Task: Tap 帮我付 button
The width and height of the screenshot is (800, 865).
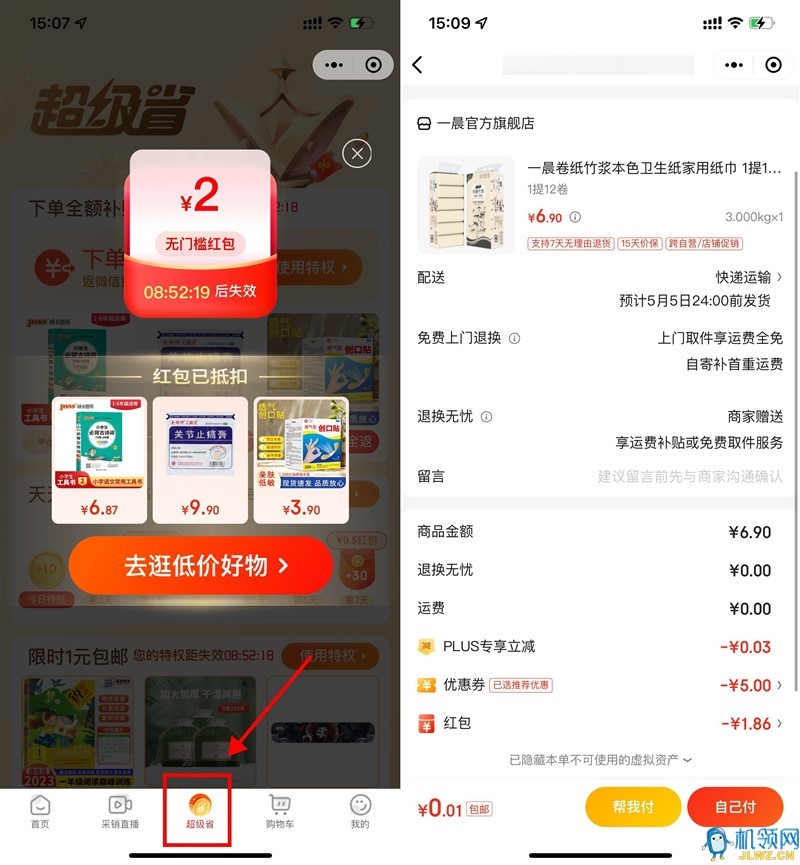Action: coord(633,807)
